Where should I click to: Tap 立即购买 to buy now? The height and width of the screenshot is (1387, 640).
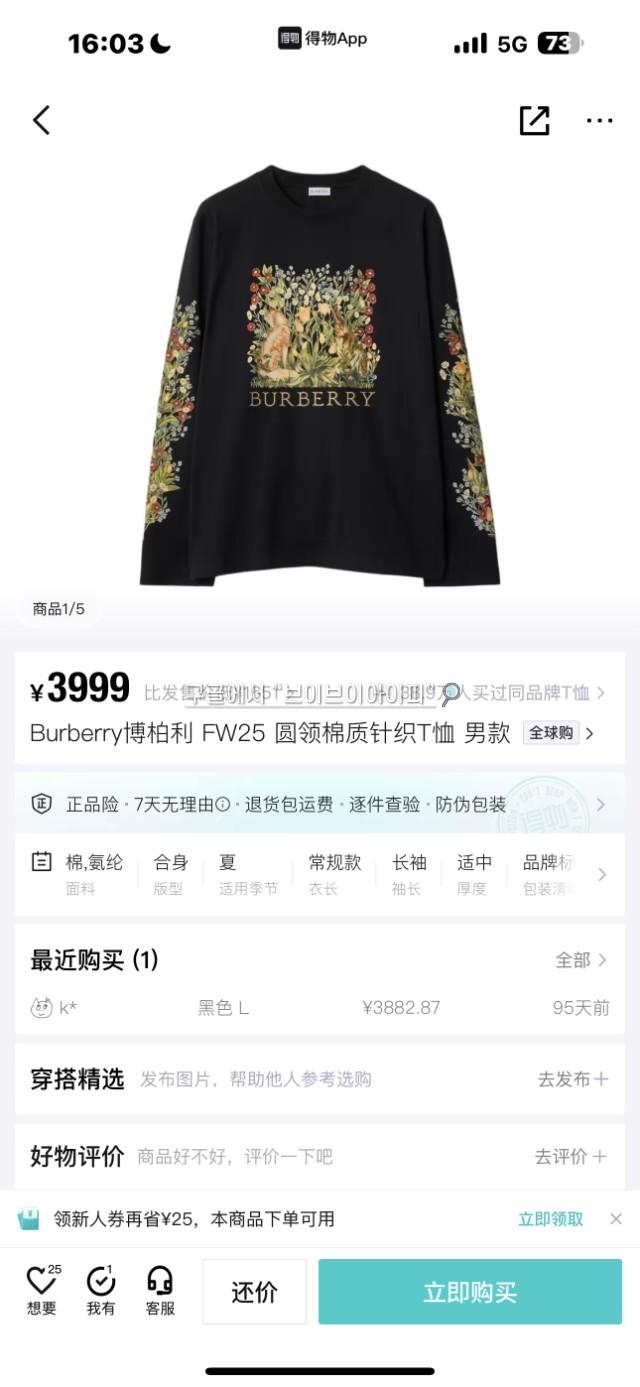coord(470,1292)
